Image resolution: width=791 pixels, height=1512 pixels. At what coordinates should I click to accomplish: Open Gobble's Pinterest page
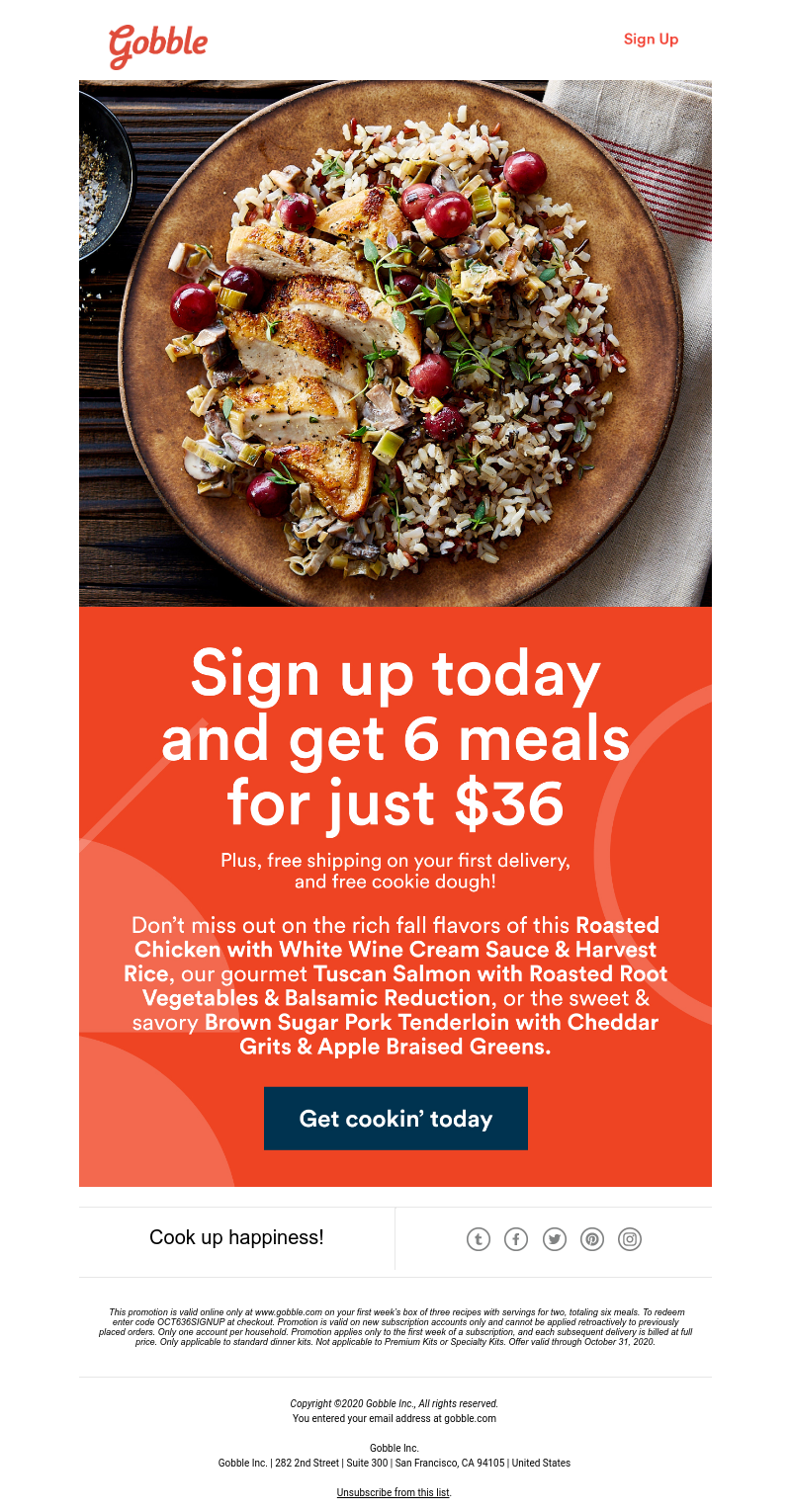click(x=592, y=1238)
